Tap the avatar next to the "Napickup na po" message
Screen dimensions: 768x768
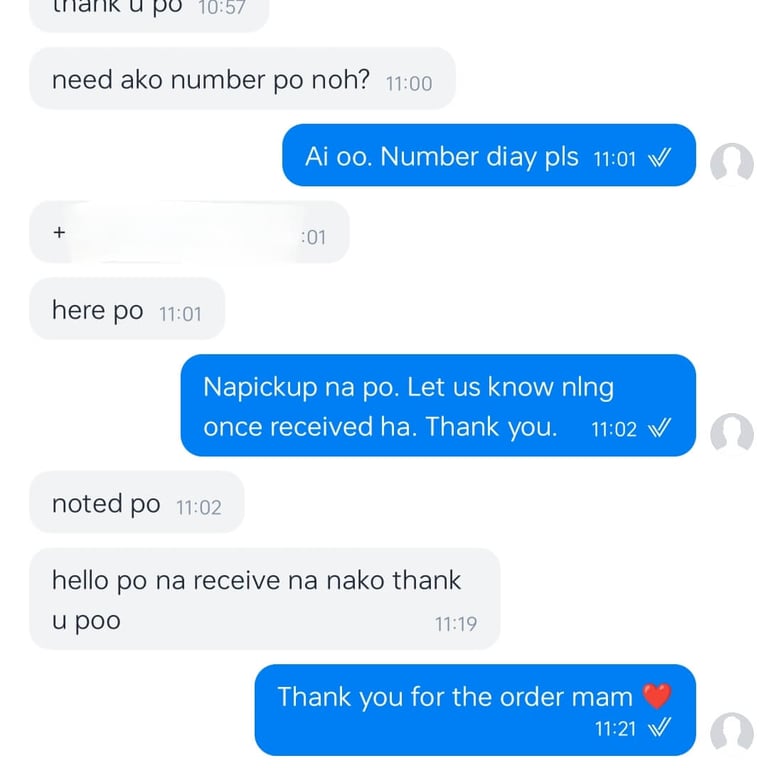point(731,433)
